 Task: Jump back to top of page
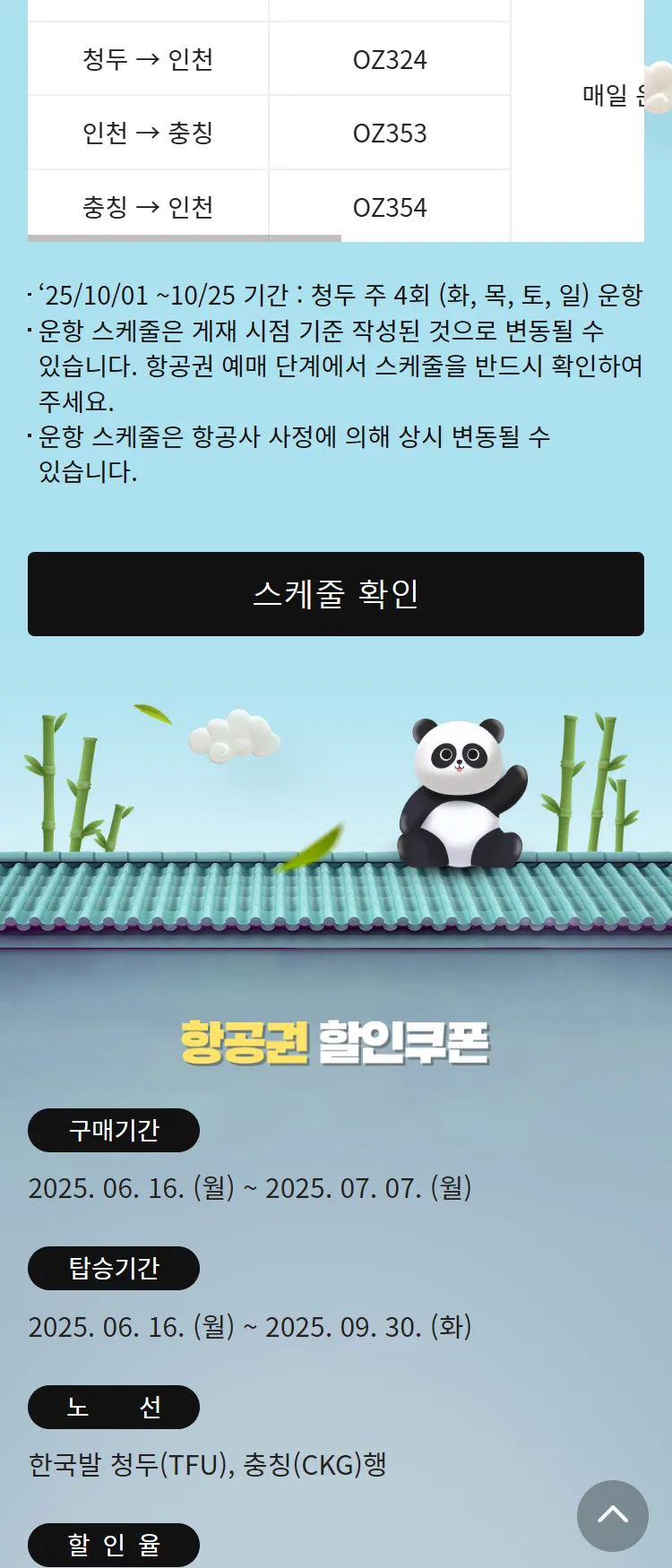pos(612,1515)
